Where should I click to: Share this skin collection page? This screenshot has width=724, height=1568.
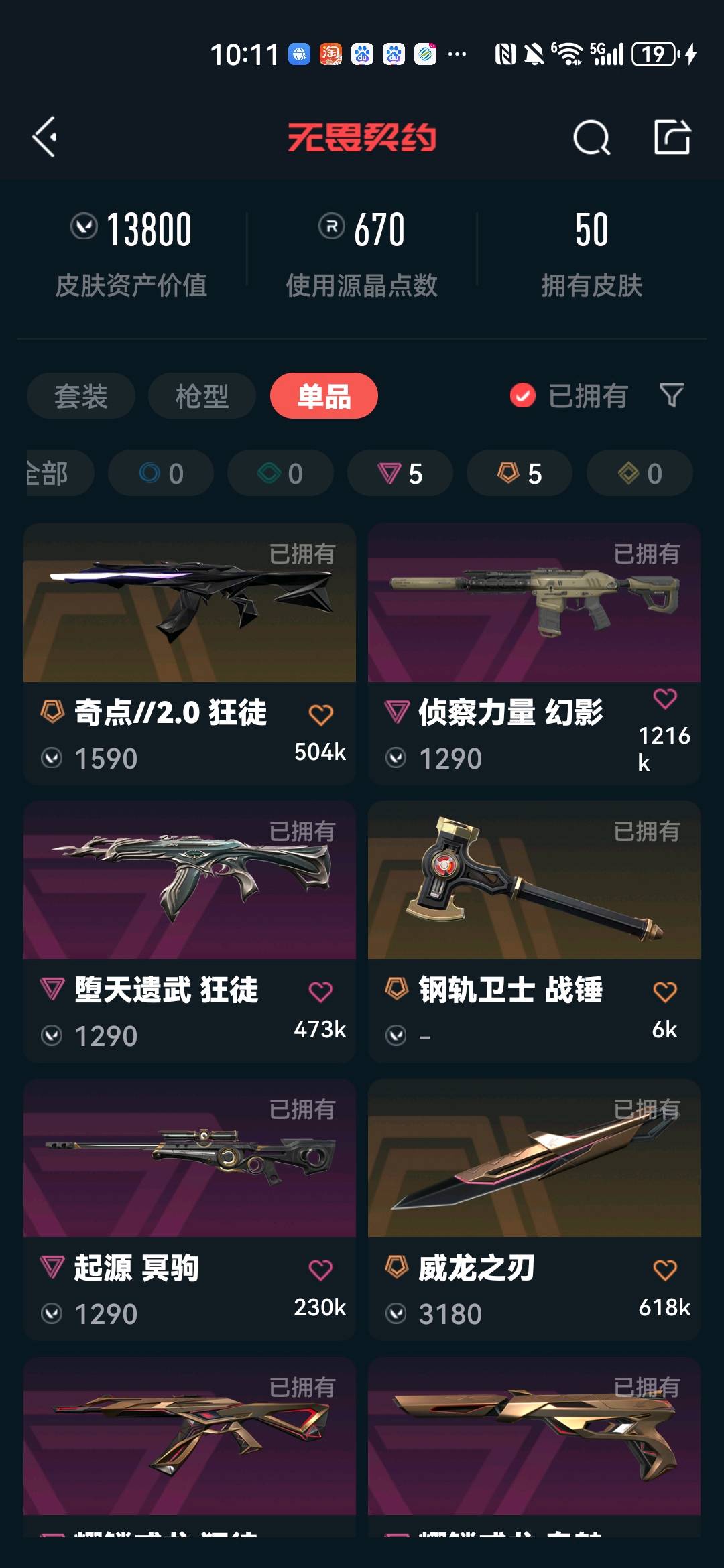(x=672, y=137)
